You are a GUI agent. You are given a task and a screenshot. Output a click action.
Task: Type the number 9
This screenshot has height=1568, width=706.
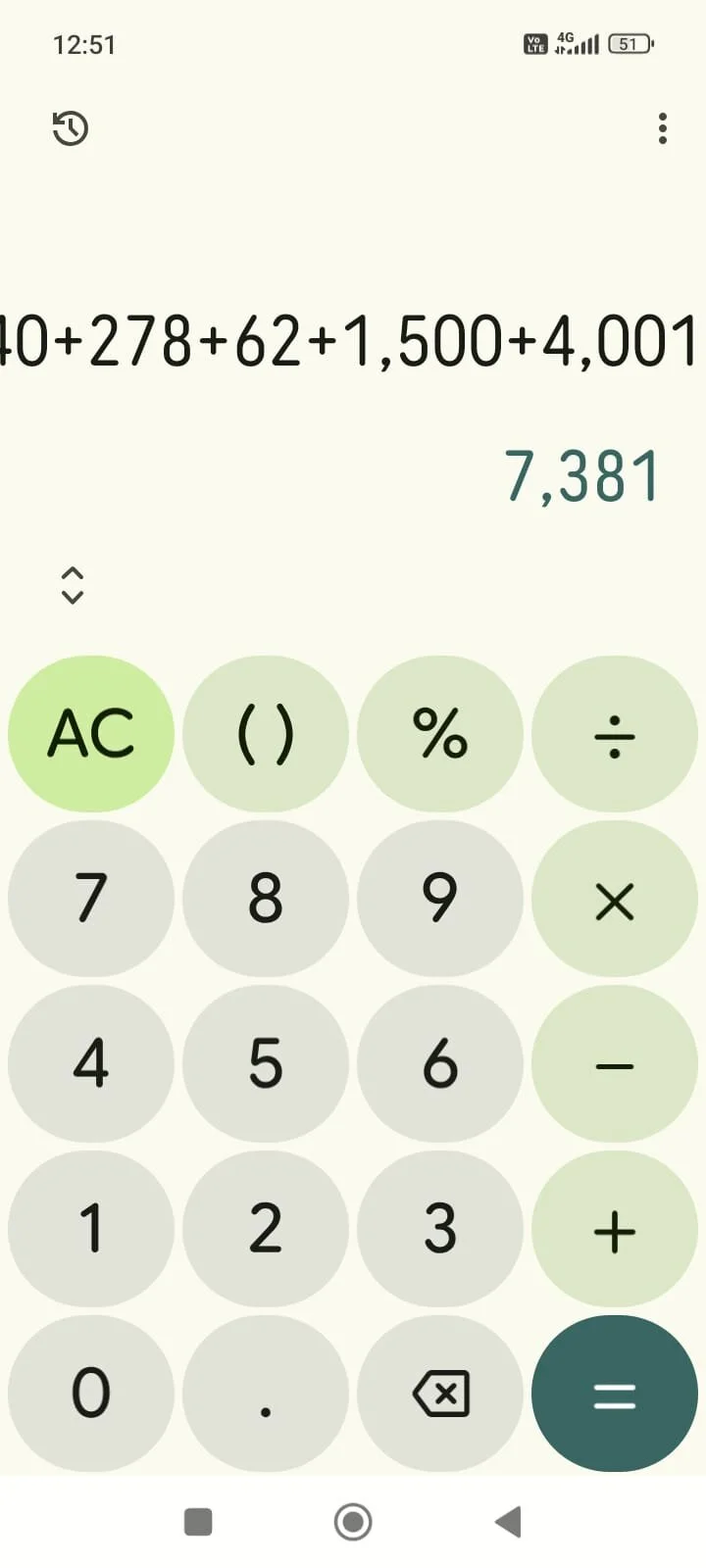pyautogui.click(x=440, y=899)
